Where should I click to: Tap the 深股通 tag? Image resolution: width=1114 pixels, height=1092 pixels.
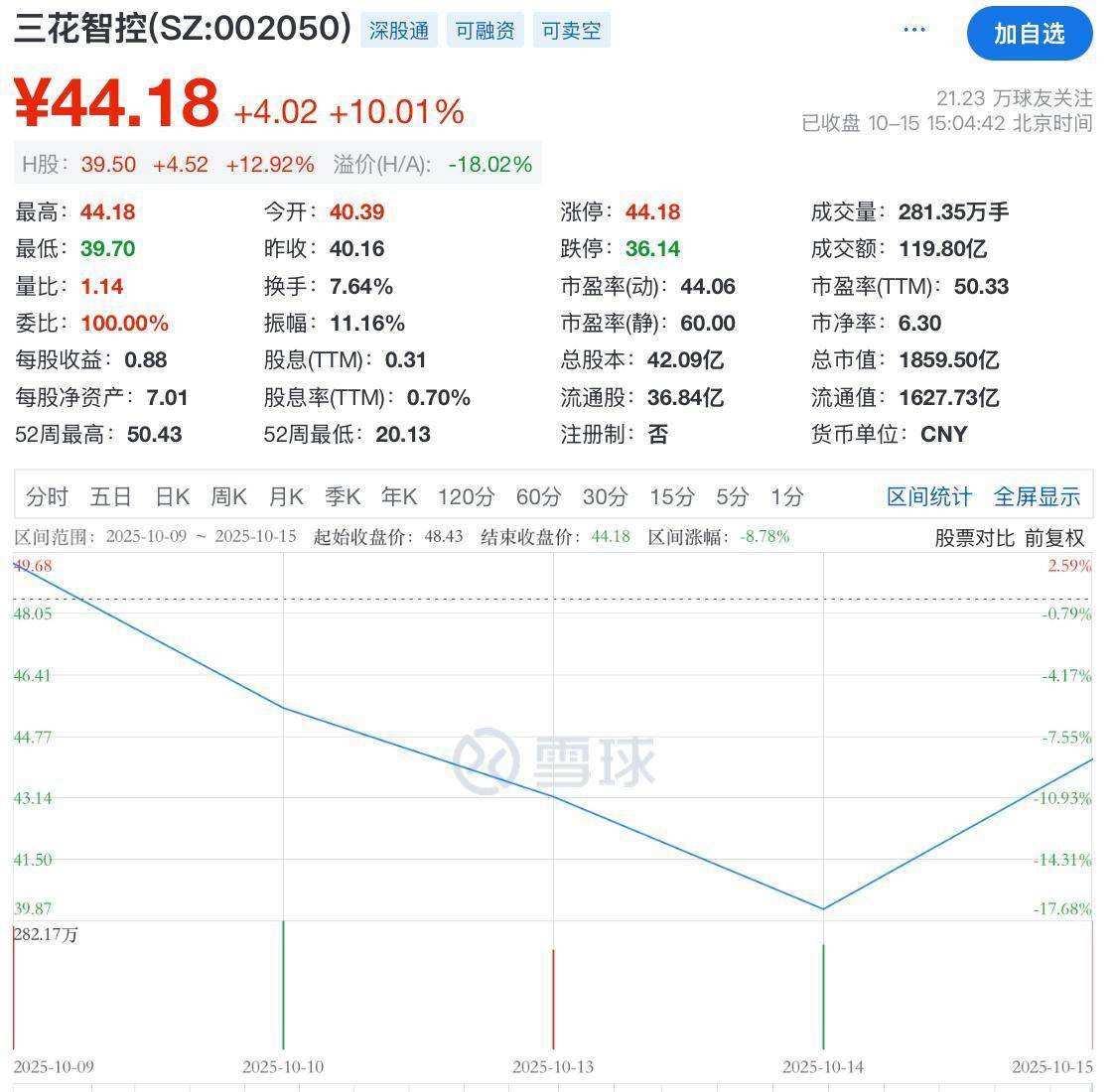[398, 31]
